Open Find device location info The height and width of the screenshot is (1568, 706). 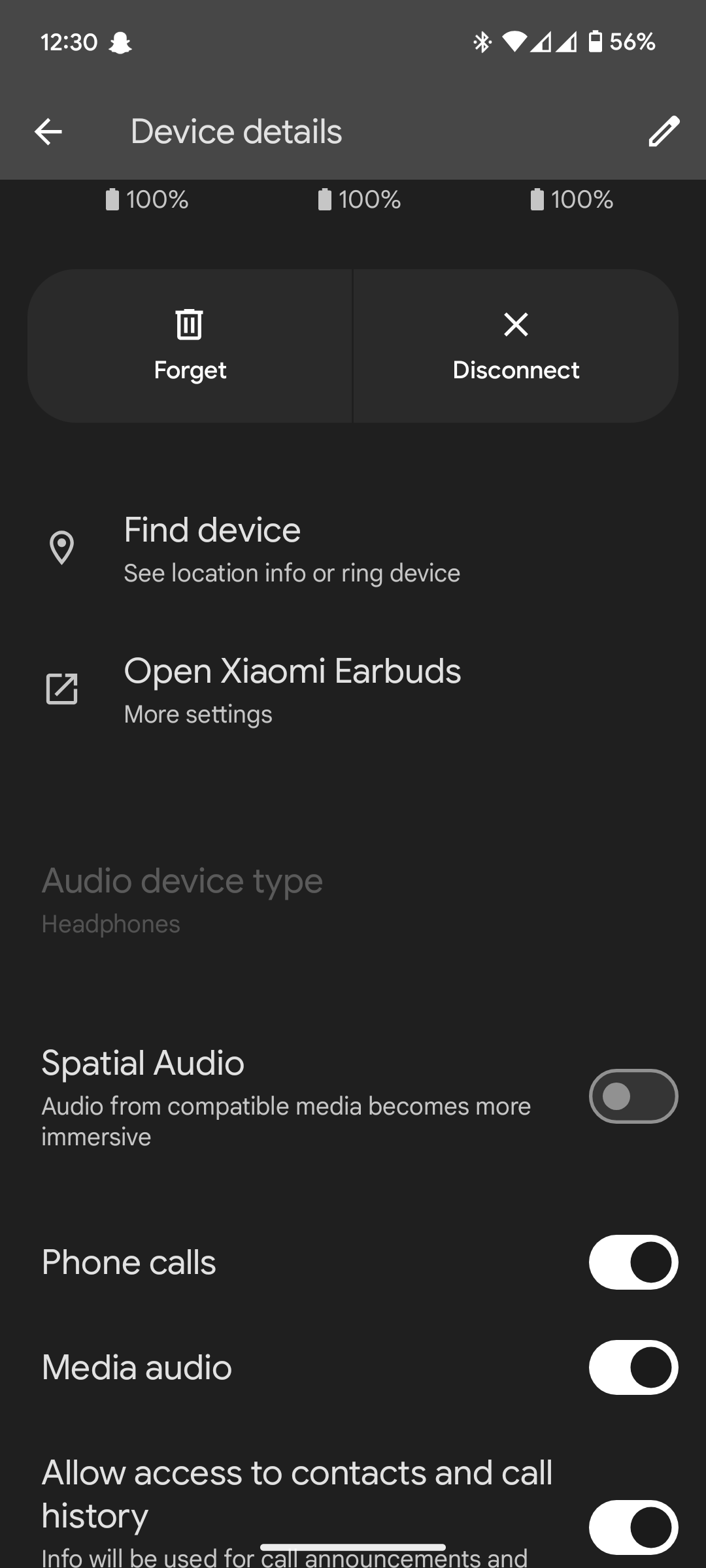(x=291, y=549)
